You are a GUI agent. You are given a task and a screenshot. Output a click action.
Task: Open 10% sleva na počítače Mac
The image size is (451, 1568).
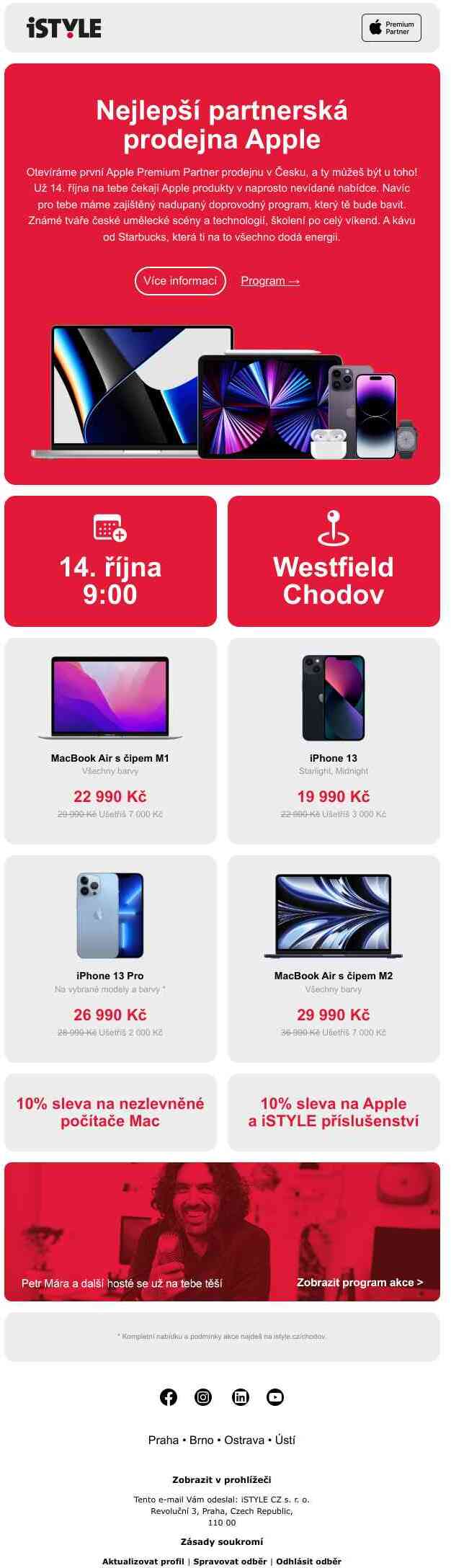point(110,1112)
